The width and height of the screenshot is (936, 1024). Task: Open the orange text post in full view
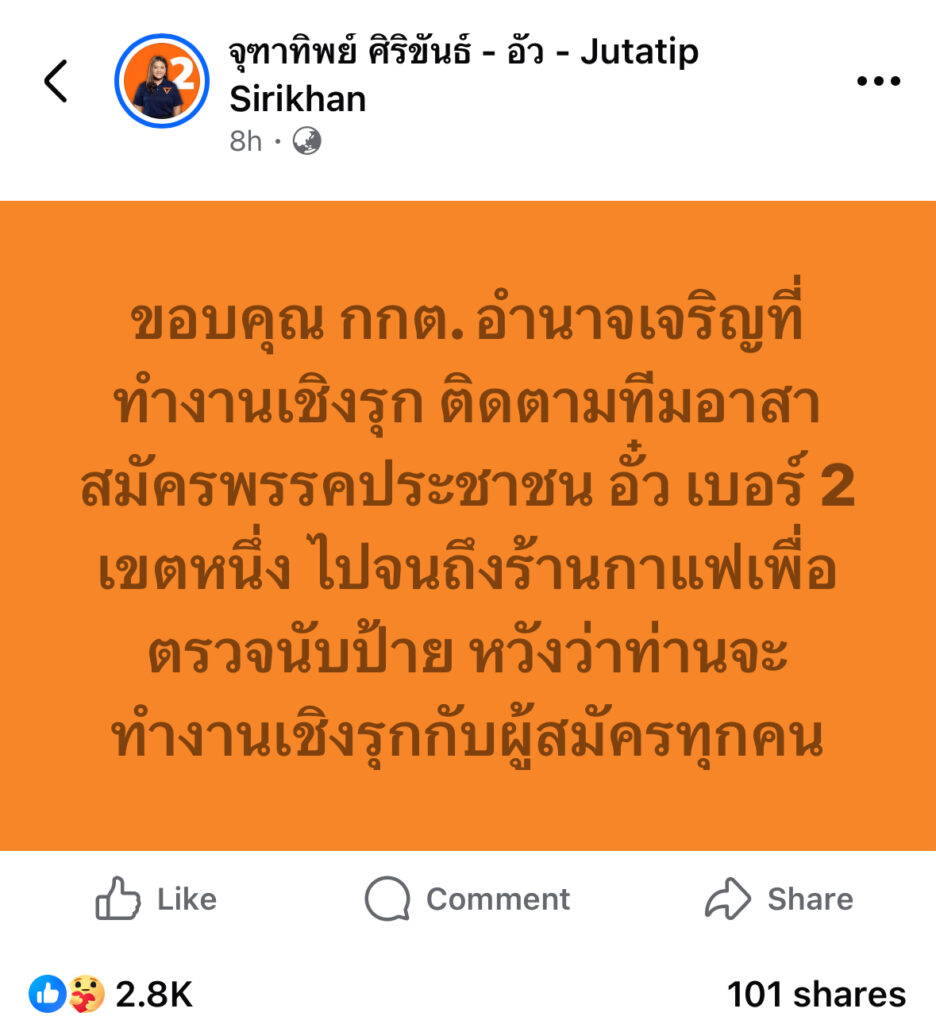tap(468, 525)
